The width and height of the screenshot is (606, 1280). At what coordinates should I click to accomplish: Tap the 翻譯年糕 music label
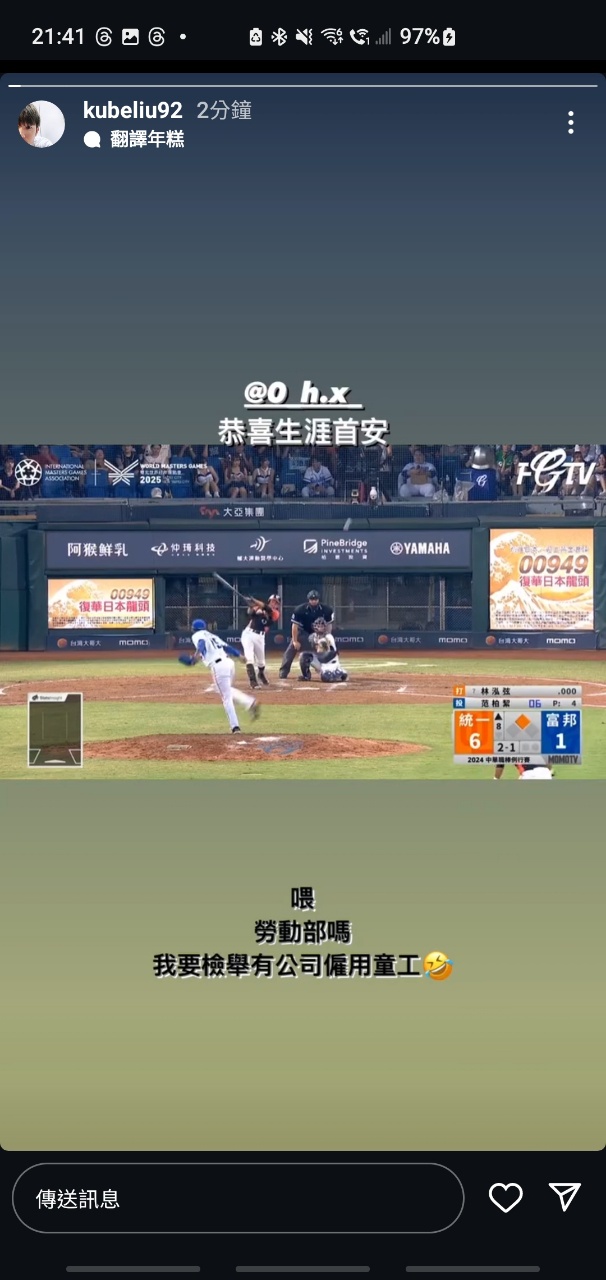click(146, 140)
